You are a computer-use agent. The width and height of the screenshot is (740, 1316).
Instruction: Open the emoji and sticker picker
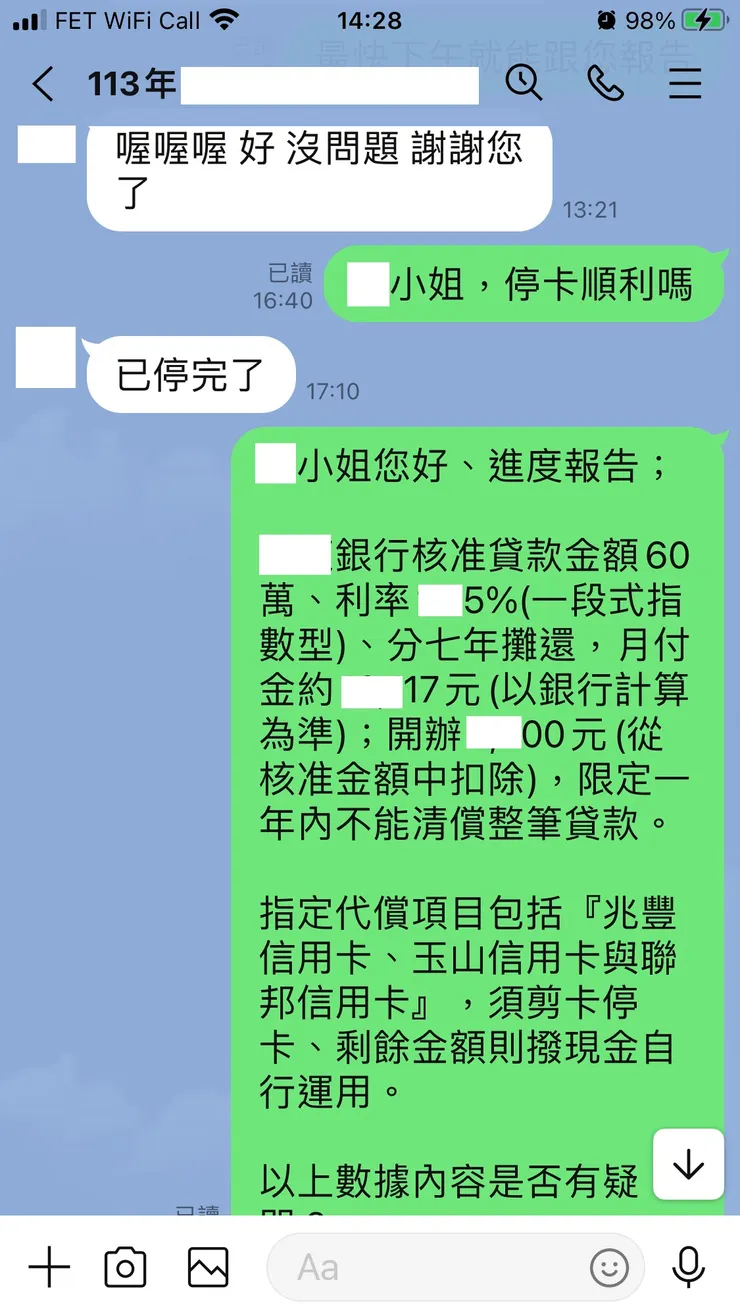tap(610, 1267)
